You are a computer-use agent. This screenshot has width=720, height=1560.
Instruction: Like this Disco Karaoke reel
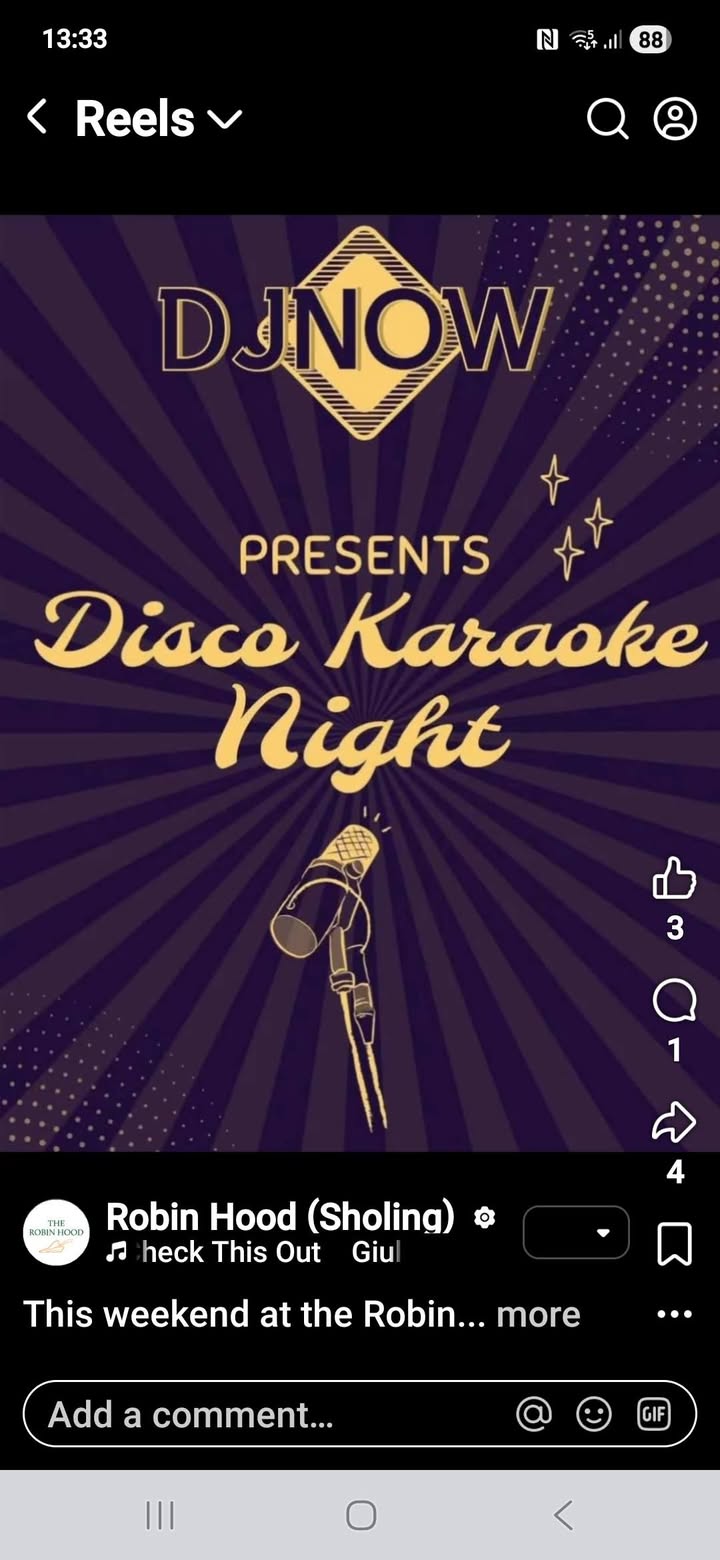tap(674, 880)
